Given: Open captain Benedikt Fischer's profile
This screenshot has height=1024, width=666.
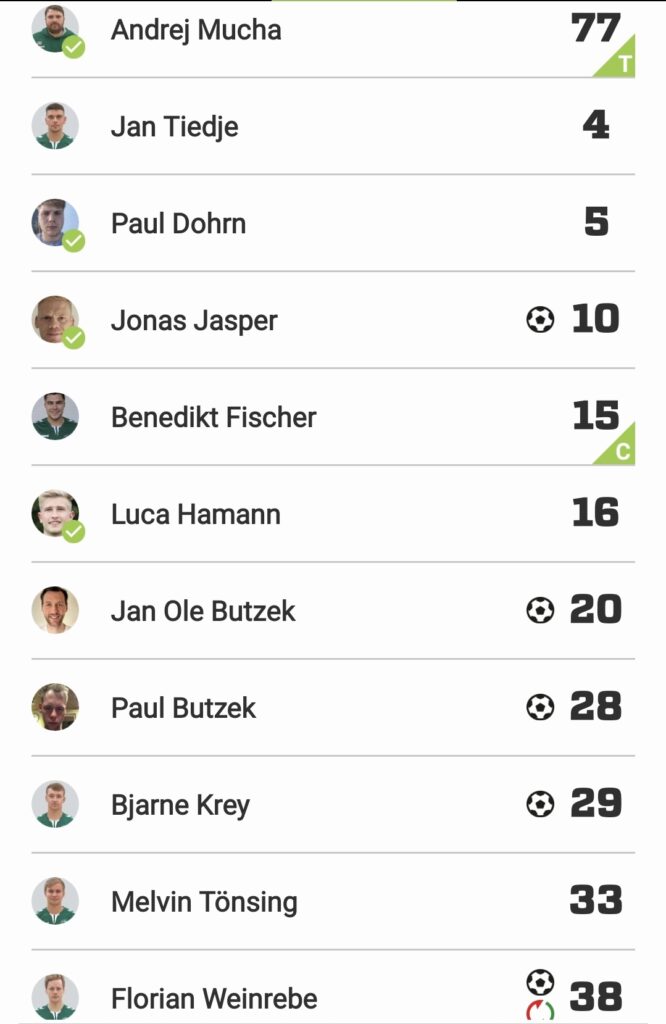Looking at the screenshot, I should click(213, 418).
